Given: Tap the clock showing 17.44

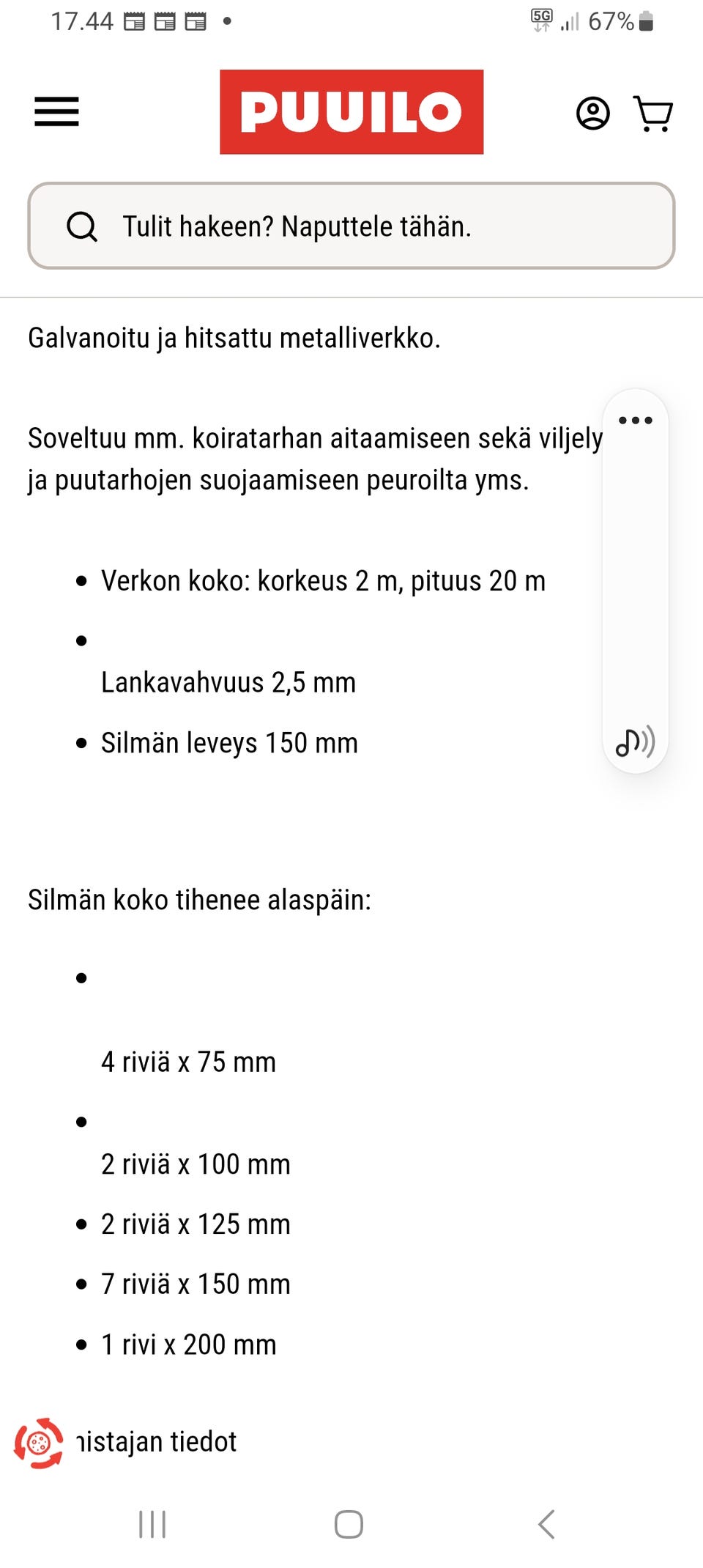Looking at the screenshot, I should point(82,20).
